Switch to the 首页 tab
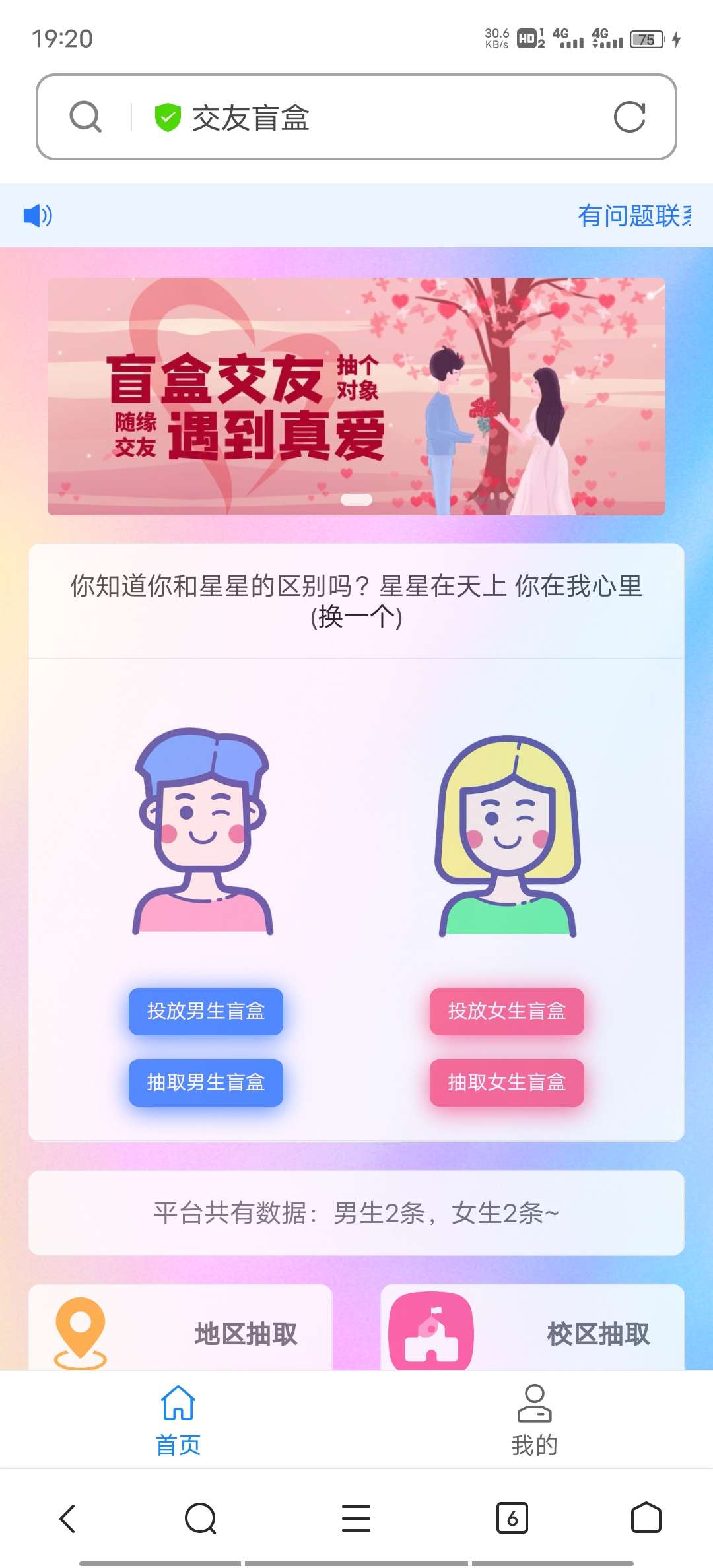Viewport: 713px width, 1568px height. (178, 1419)
